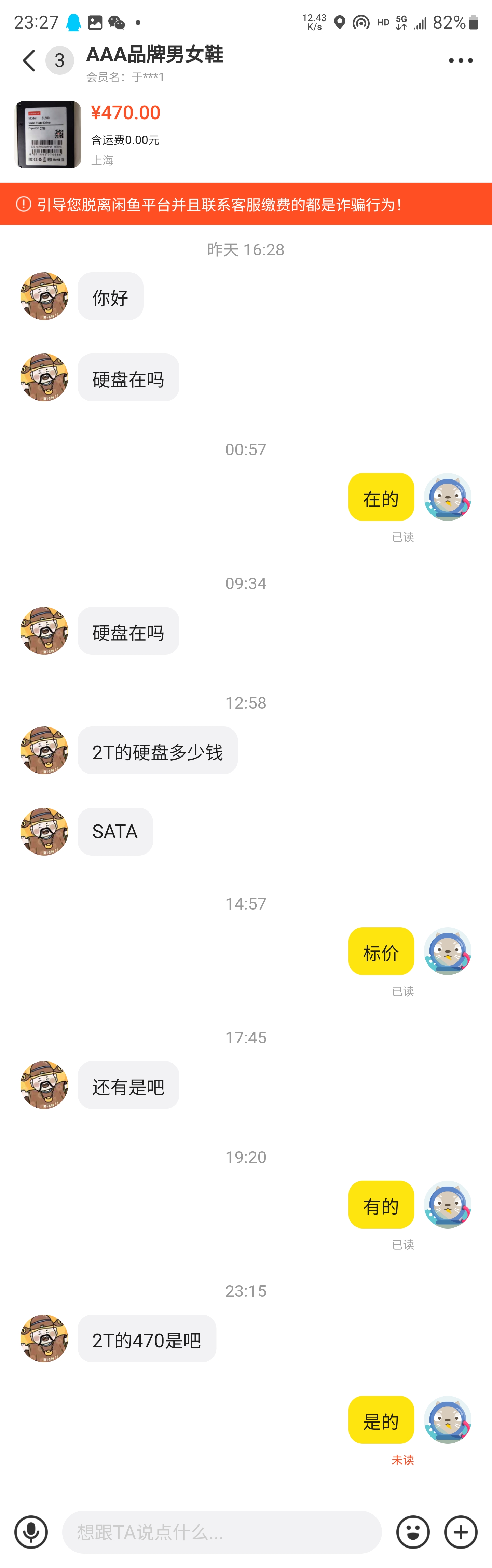This screenshot has width=492, height=1568.
Task: Focus the message text field
Action: tap(222, 1532)
